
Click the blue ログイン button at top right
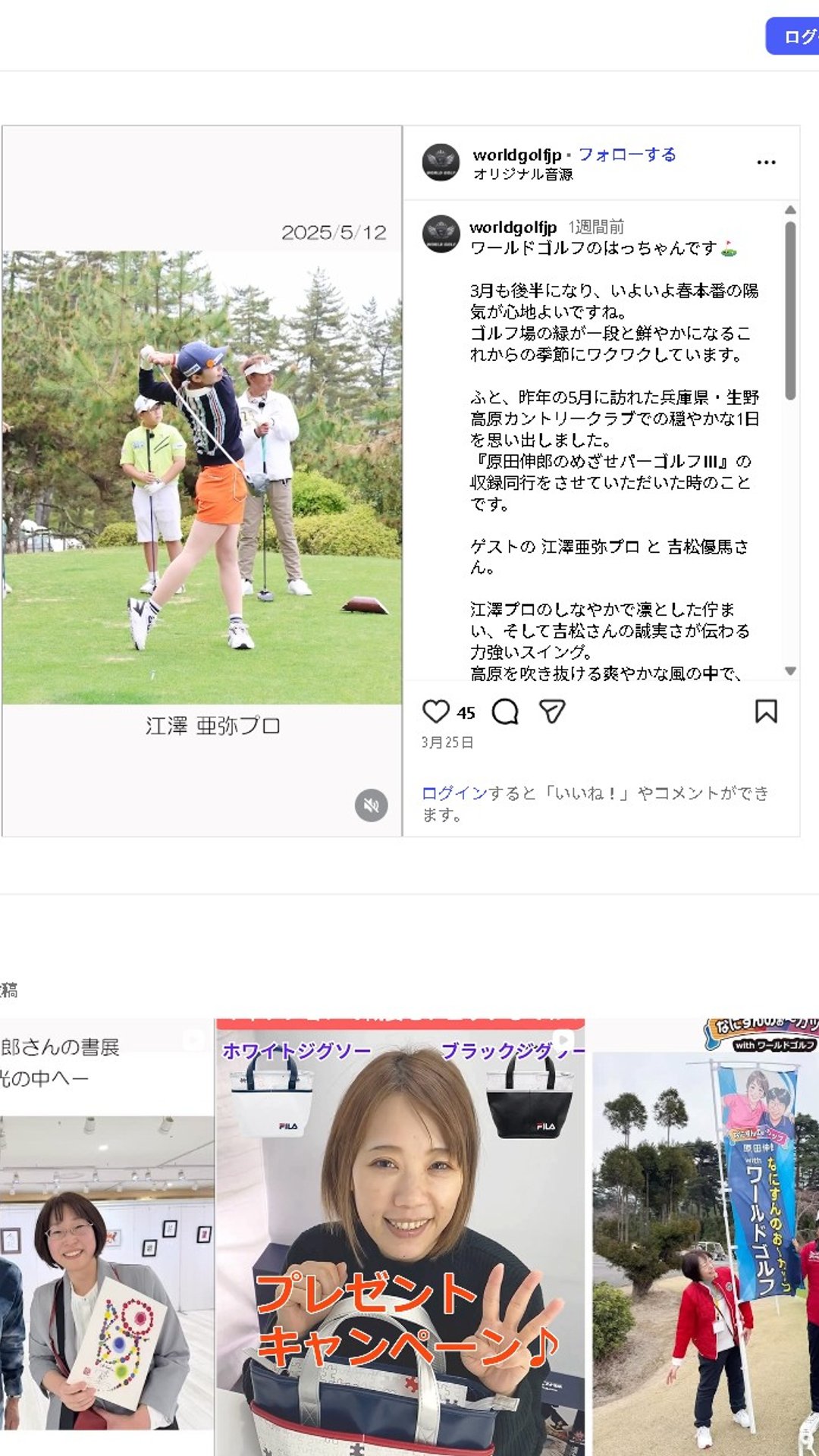tap(795, 36)
